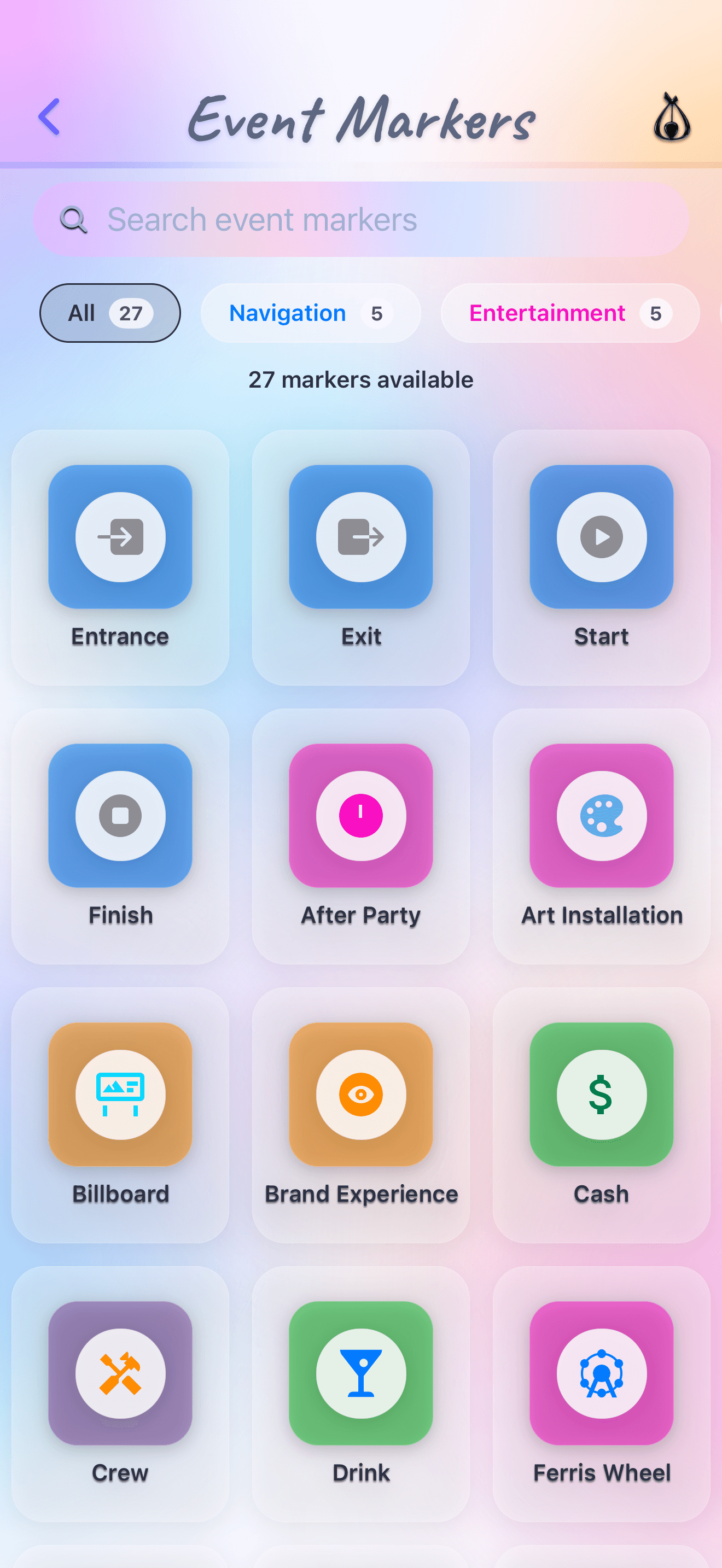Screen dimensions: 722x1568
Task: Select the Art Installation marker
Action: point(602,835)
